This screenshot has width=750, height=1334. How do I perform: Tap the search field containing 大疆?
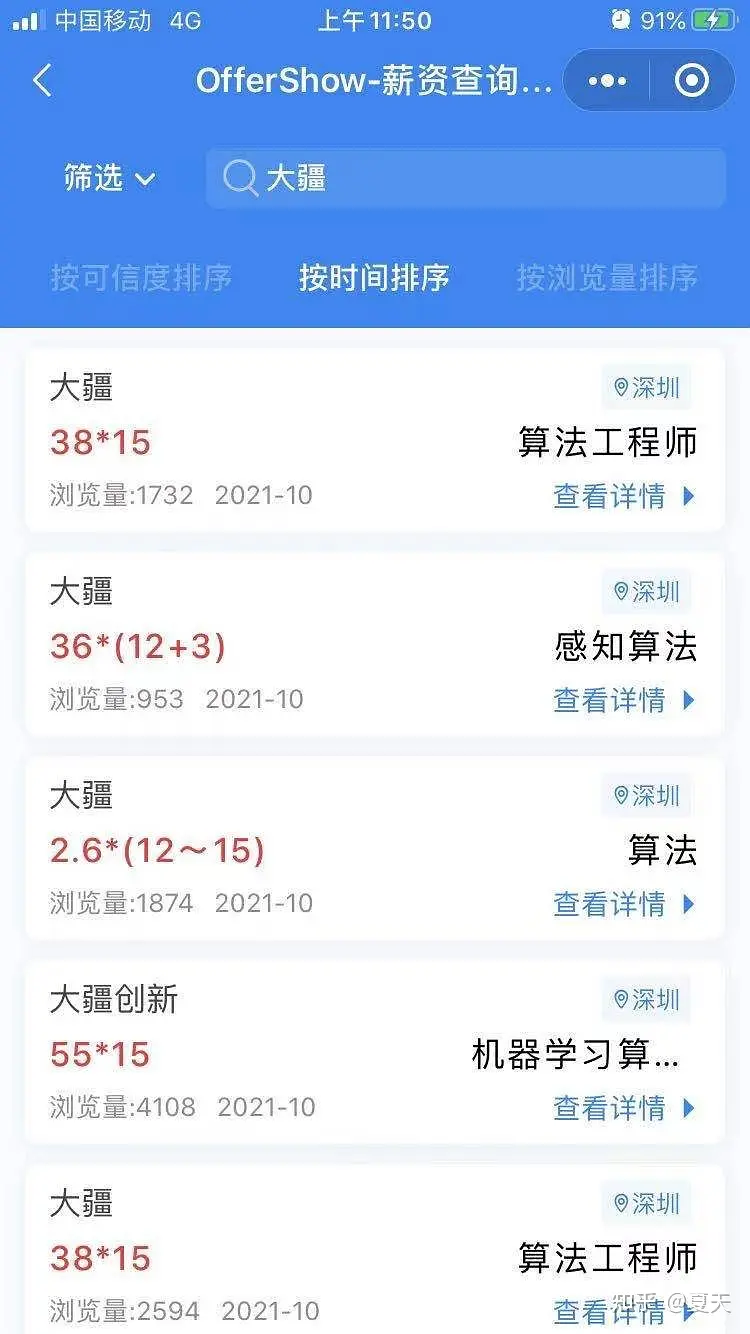465,178
